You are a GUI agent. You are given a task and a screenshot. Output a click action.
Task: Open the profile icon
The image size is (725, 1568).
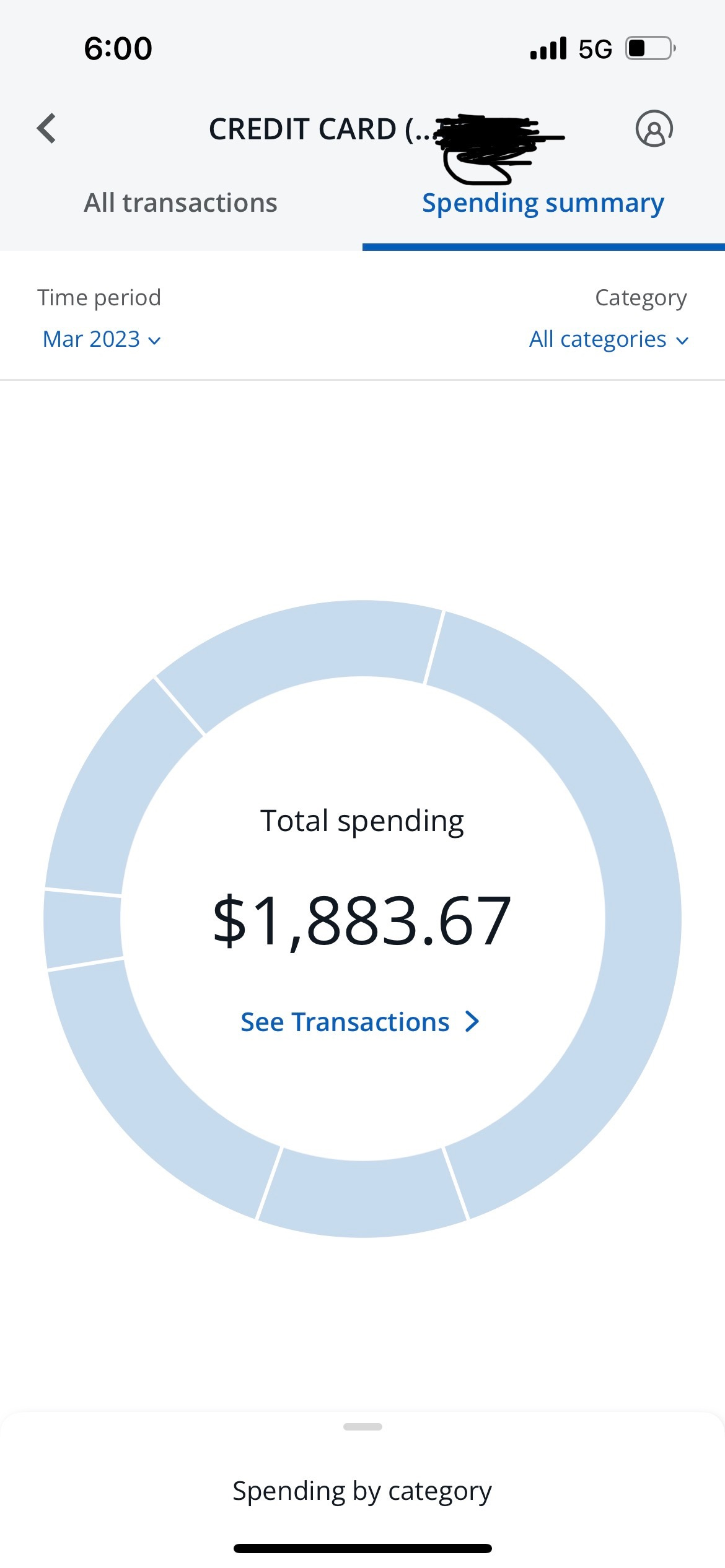(654, 129)
